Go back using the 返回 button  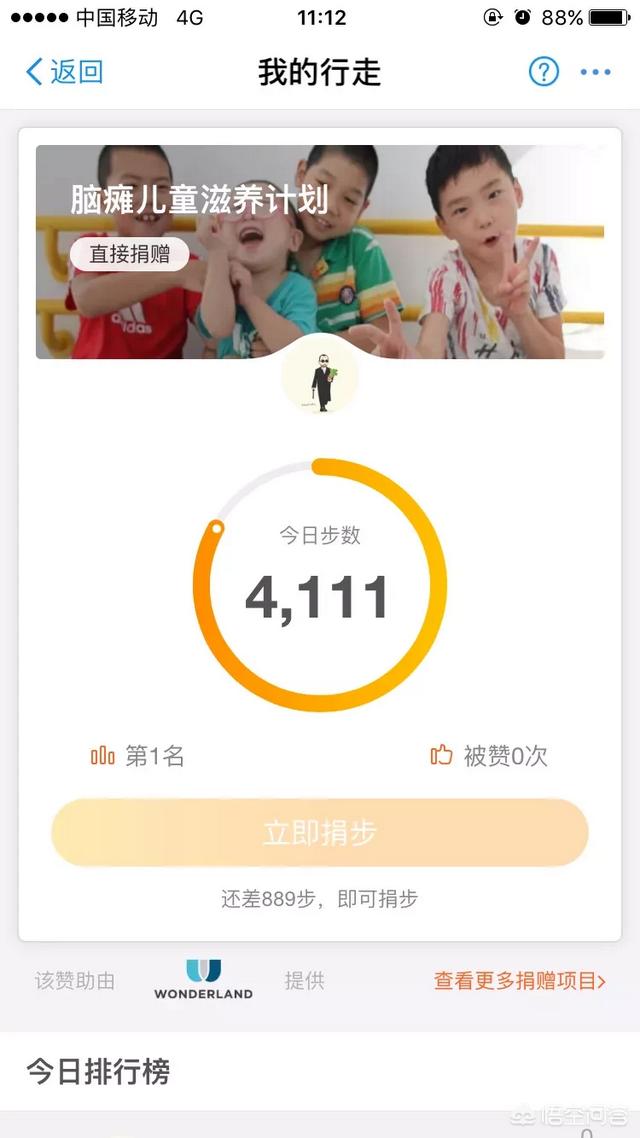64,72
